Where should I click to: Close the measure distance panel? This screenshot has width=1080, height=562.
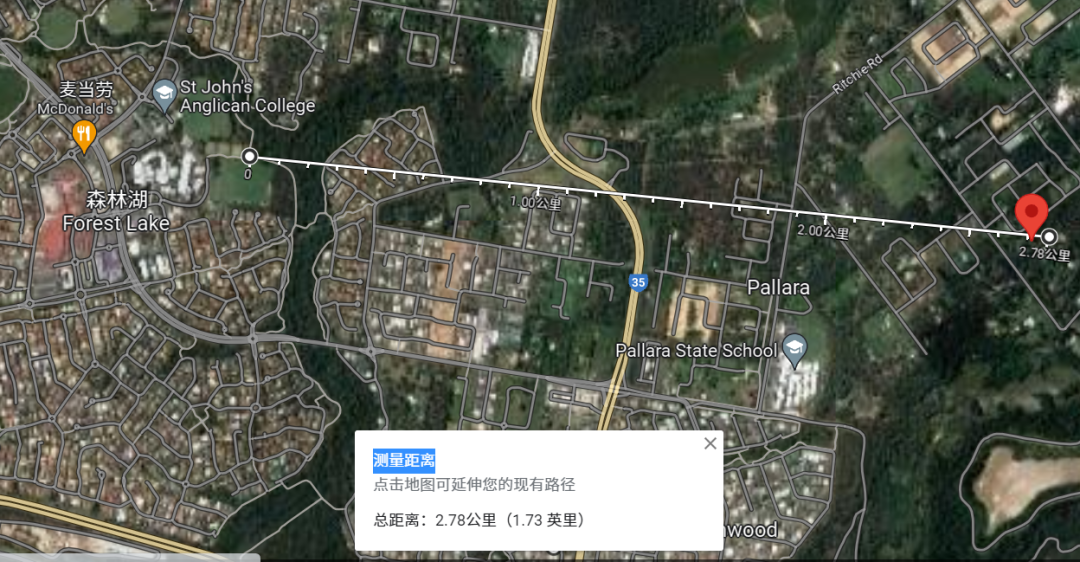[710, 444]
